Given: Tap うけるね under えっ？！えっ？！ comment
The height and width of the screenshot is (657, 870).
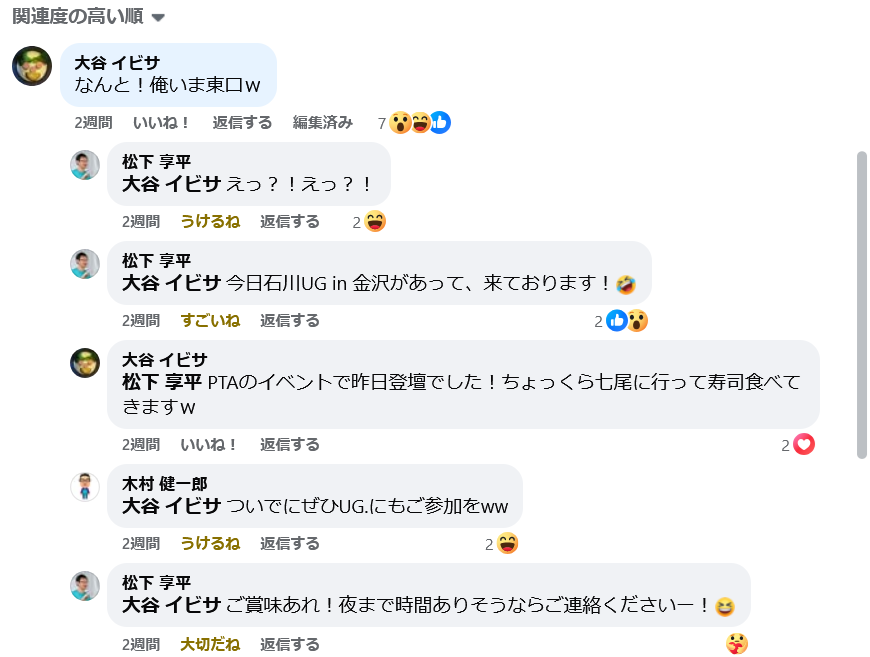Looking at the screenshot, I should (210, 222).
